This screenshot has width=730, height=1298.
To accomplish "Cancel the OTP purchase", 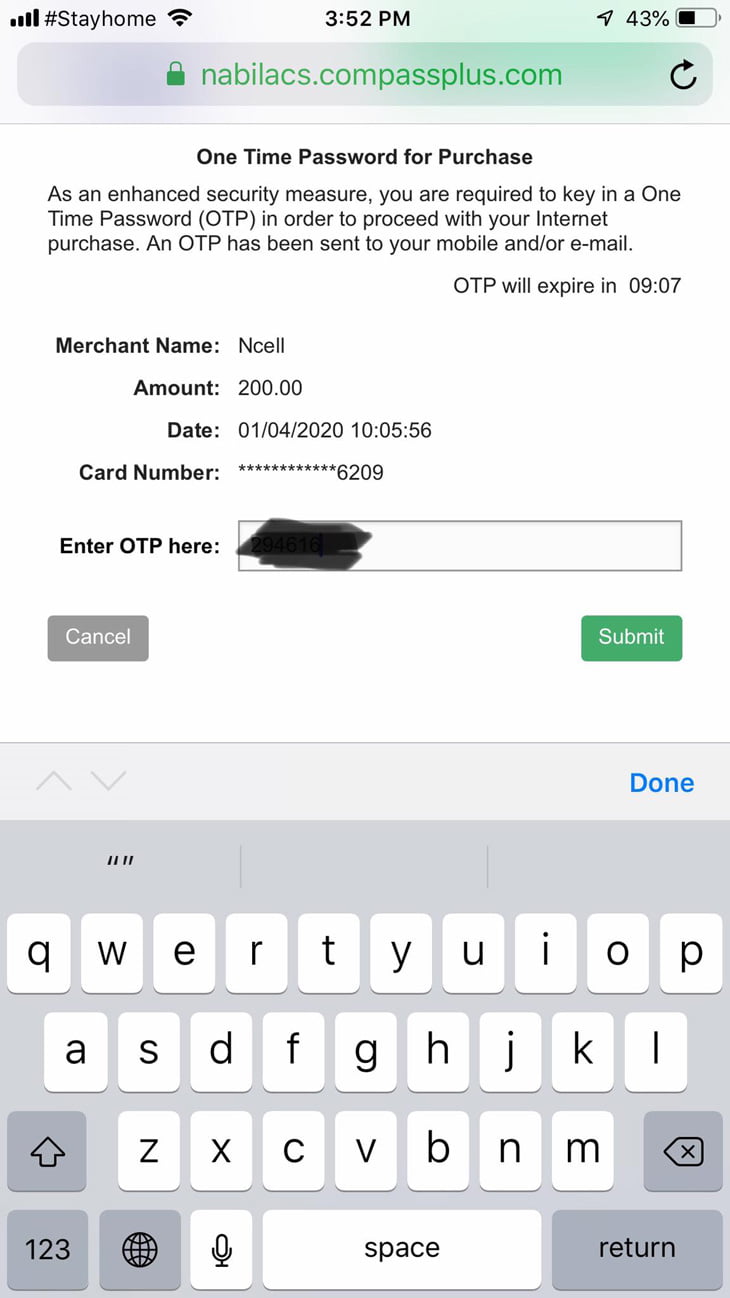I will [98, 638].
